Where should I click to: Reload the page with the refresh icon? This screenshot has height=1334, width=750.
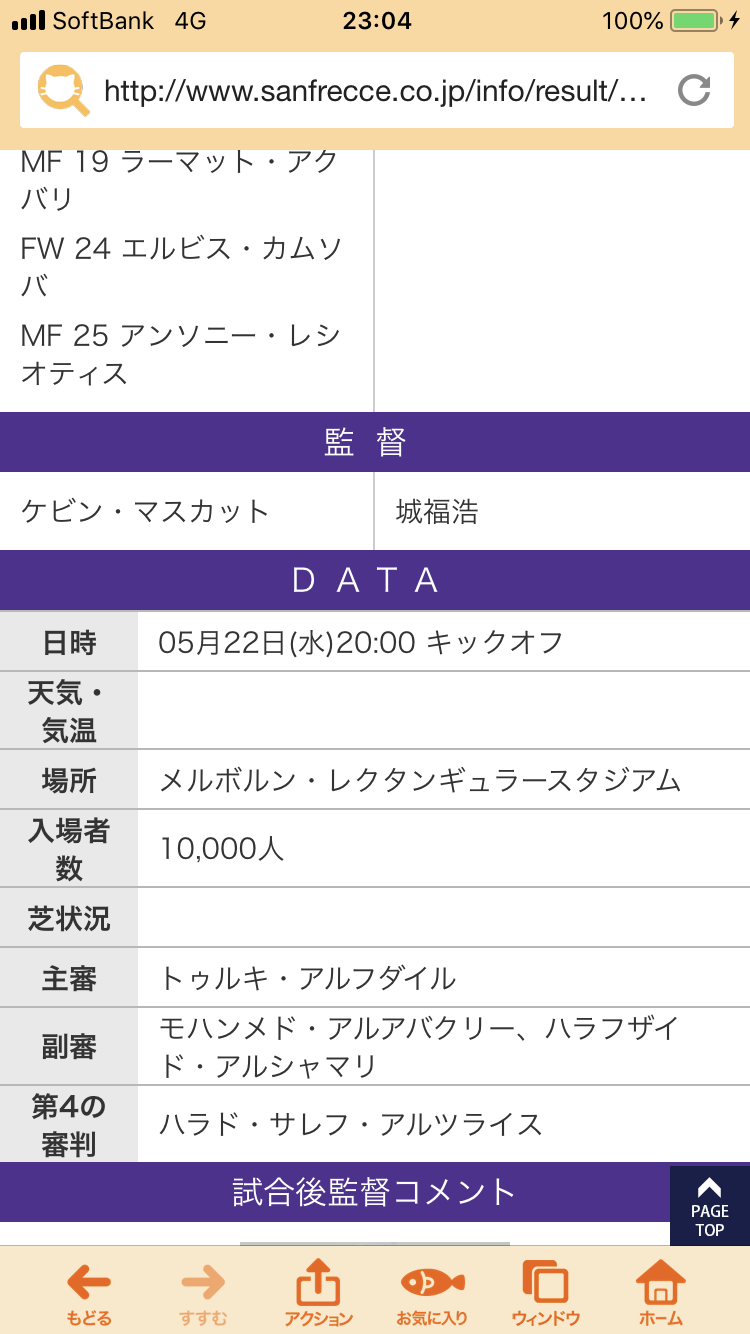click(694, 90)
